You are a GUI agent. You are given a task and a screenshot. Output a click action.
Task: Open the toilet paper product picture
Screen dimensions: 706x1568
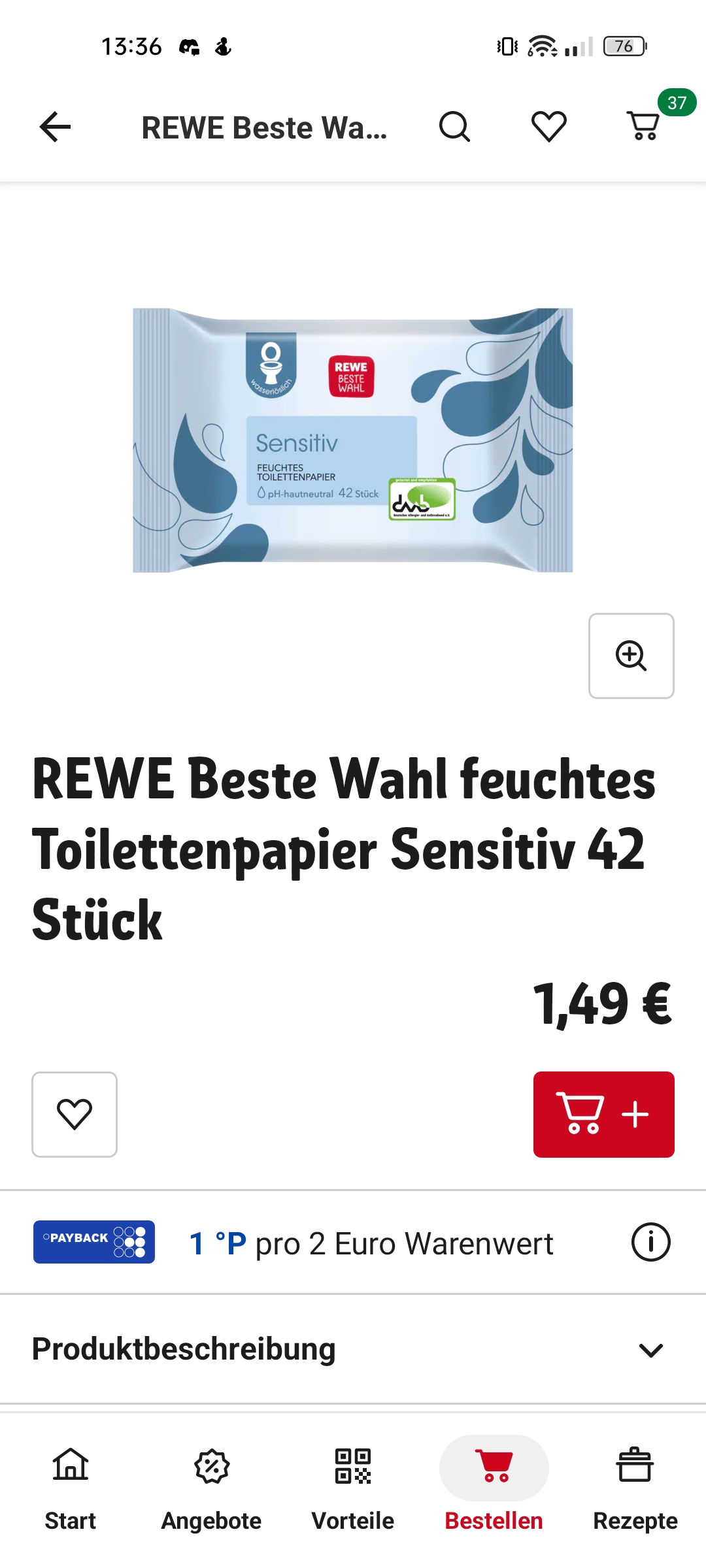pos(353,440)
